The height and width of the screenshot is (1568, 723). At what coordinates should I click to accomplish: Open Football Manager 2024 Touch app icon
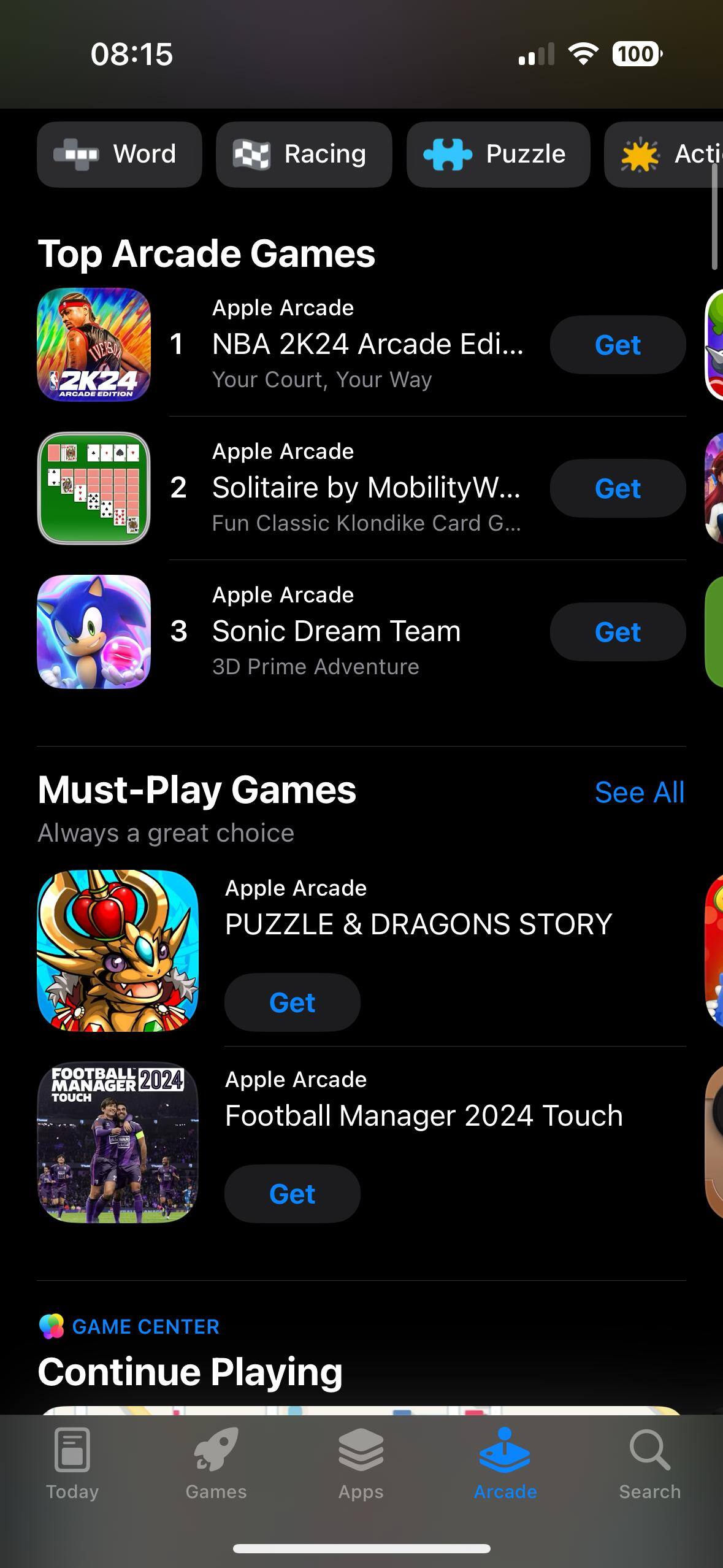click(118, 1142)
